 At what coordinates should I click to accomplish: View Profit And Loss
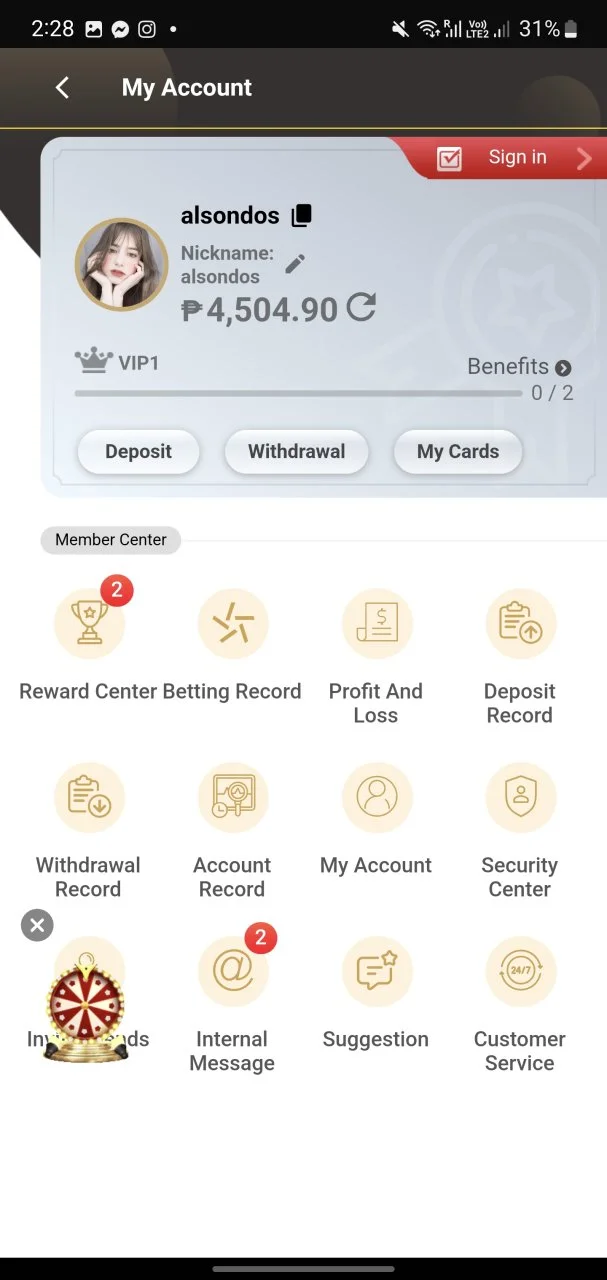coord(376,624)
